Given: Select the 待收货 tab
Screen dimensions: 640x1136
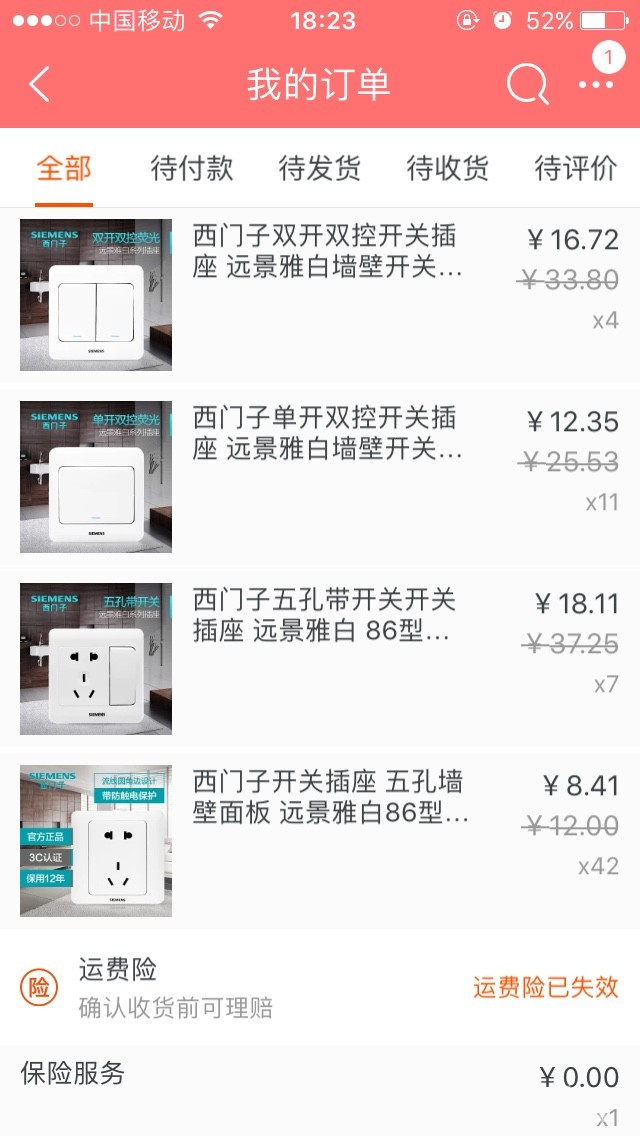Looking at the screenshot, I should point(448,169).
